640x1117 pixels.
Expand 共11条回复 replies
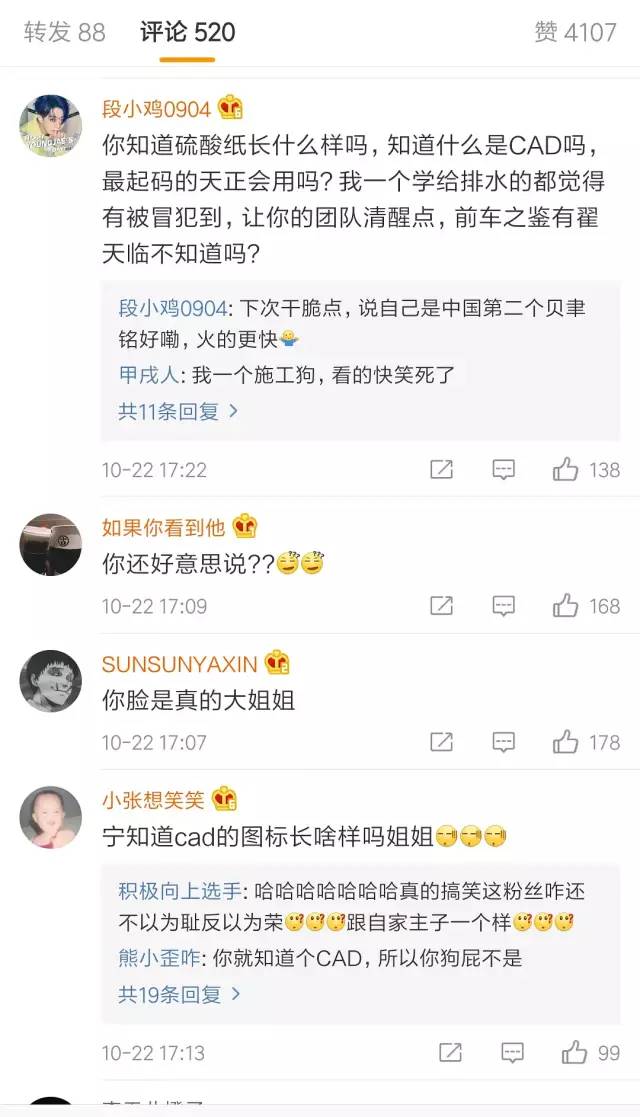(x=179, y=410)
